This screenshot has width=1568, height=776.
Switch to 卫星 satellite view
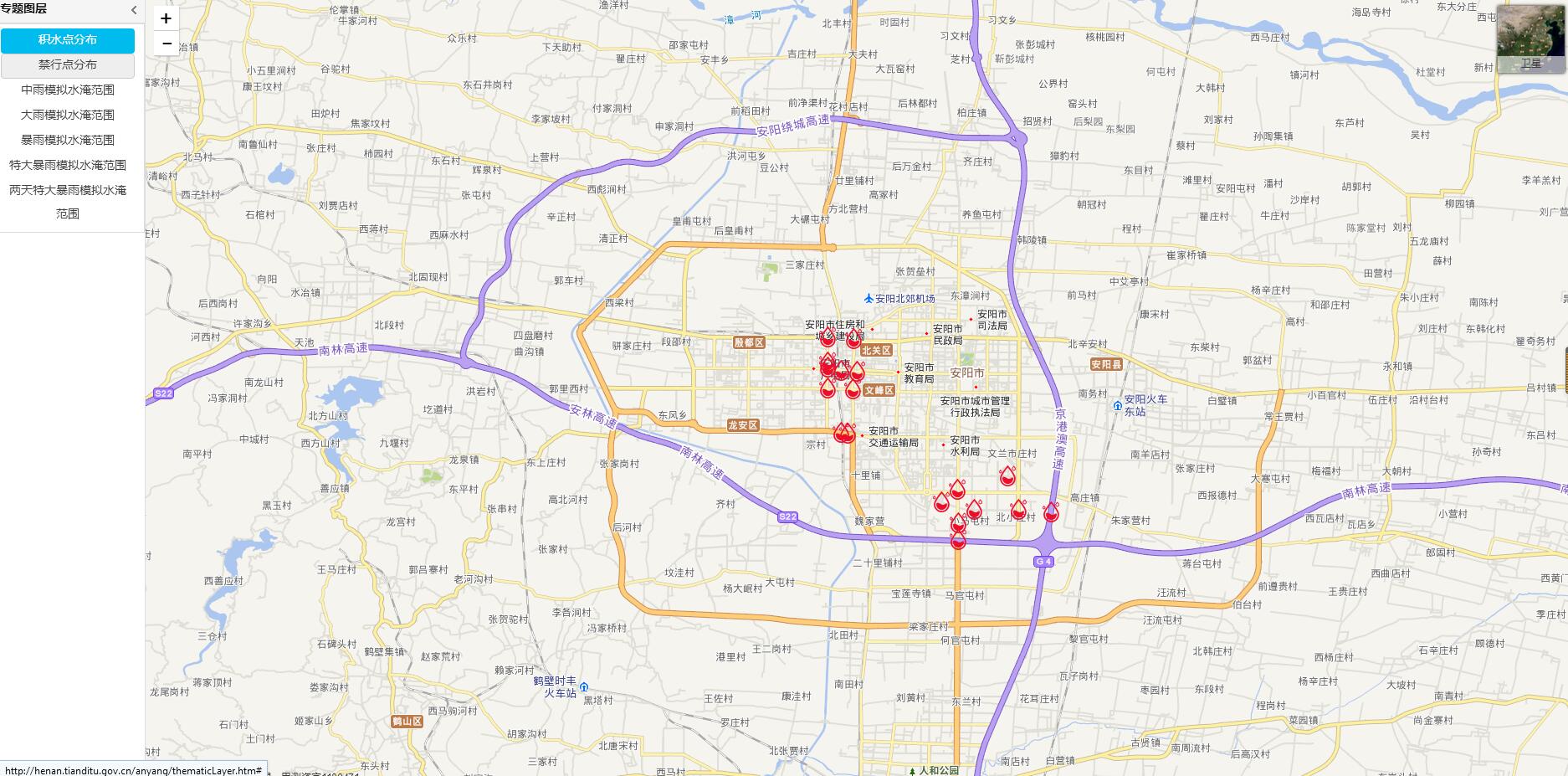click(1530, 39)
